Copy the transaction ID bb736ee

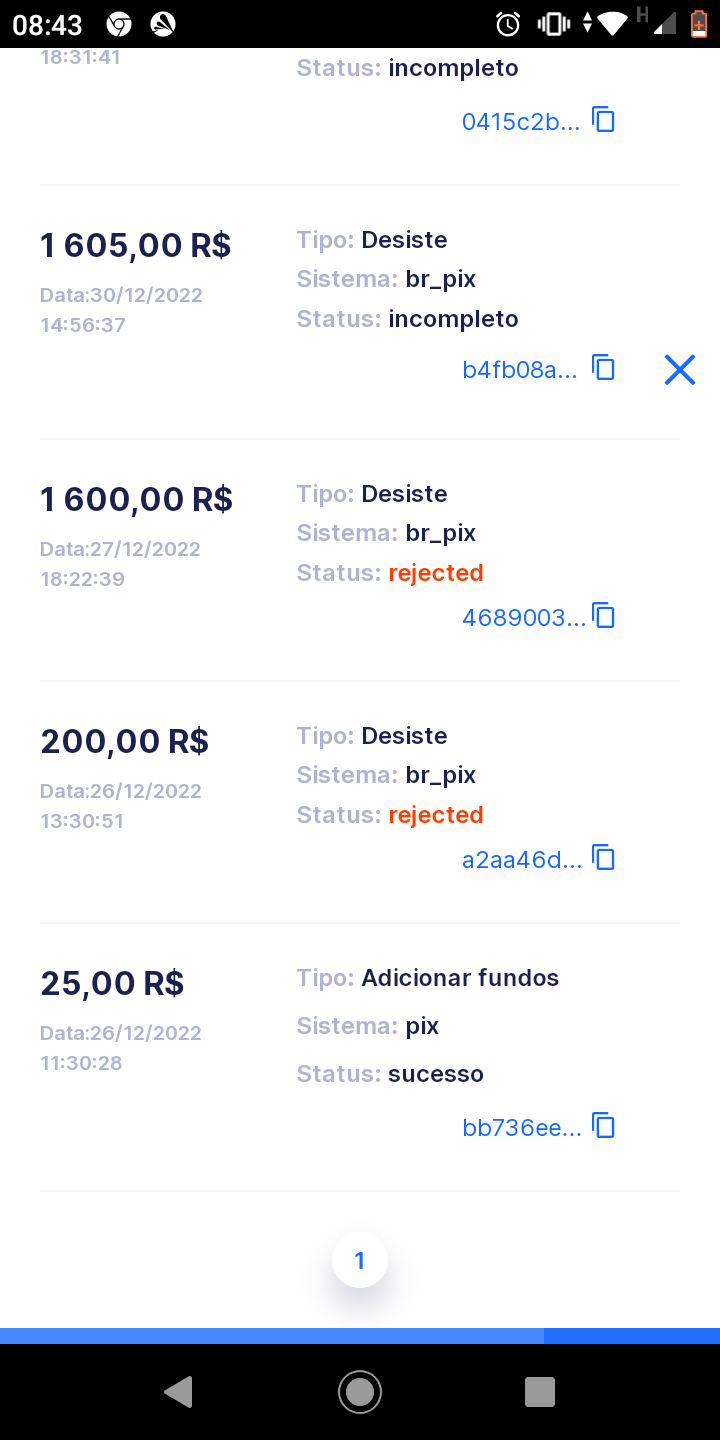[x=604, y=1127]
